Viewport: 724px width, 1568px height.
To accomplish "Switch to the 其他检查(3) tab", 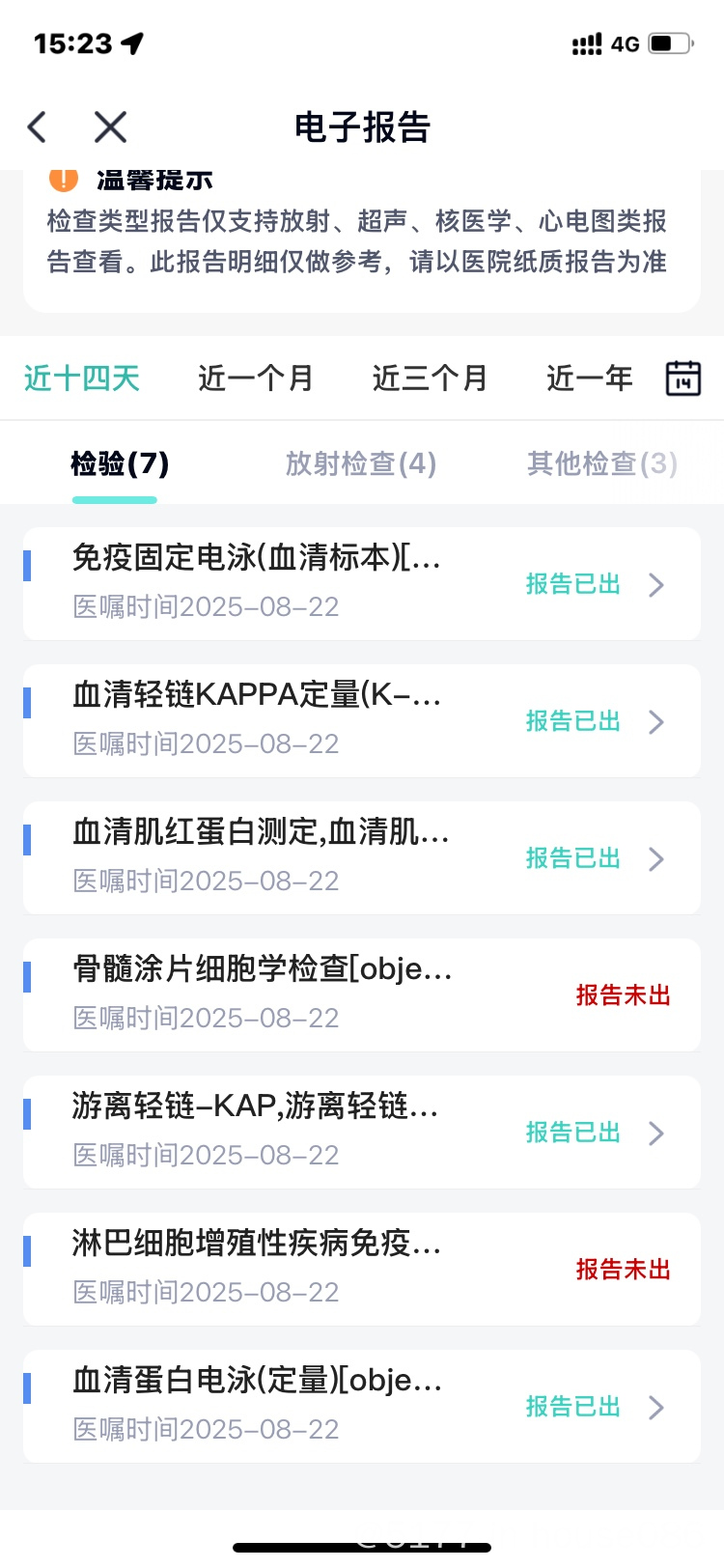I will [x=602, y=464].
